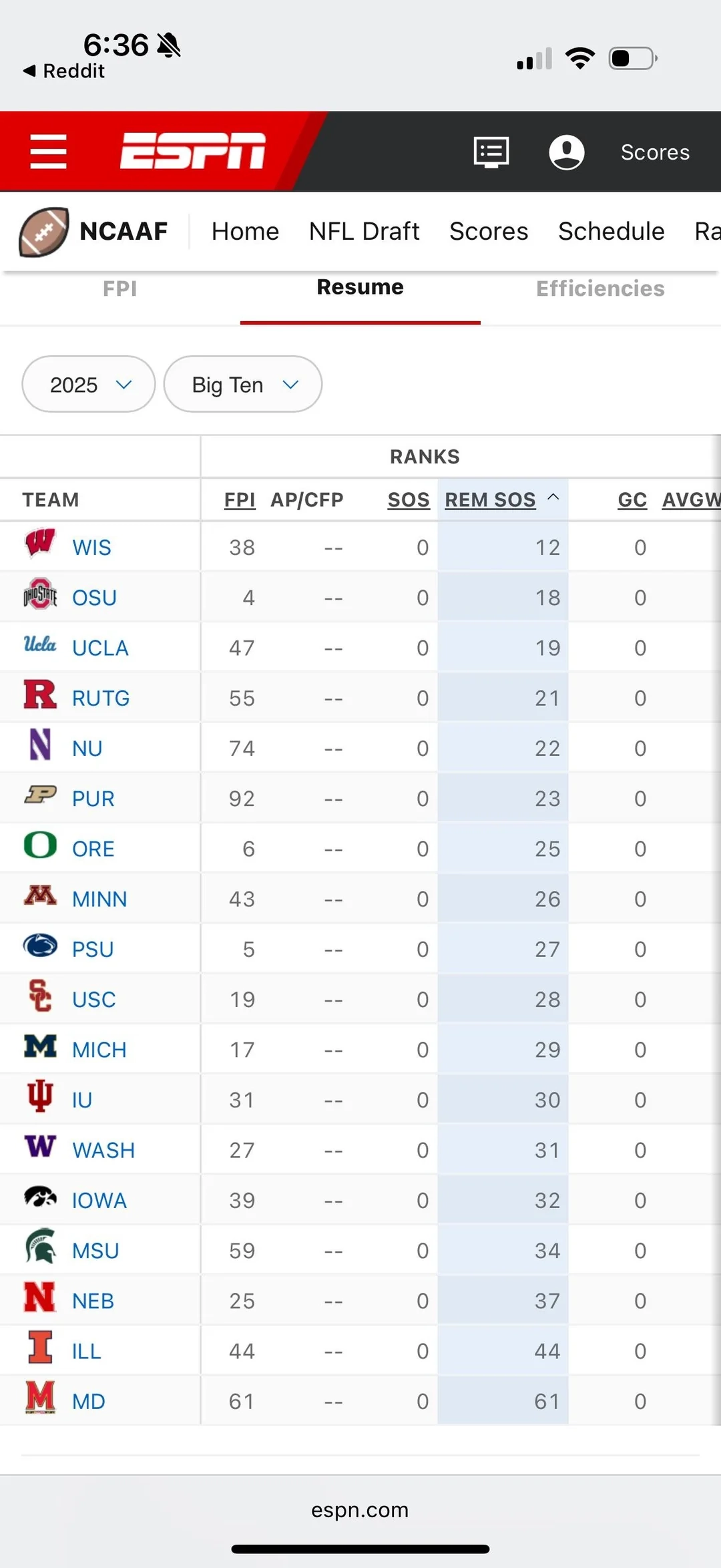Image resolution: width=721 pixels, height=1568 pixels.
Task: Open the Big Ten conference dropdown
Action: point(242,384)
